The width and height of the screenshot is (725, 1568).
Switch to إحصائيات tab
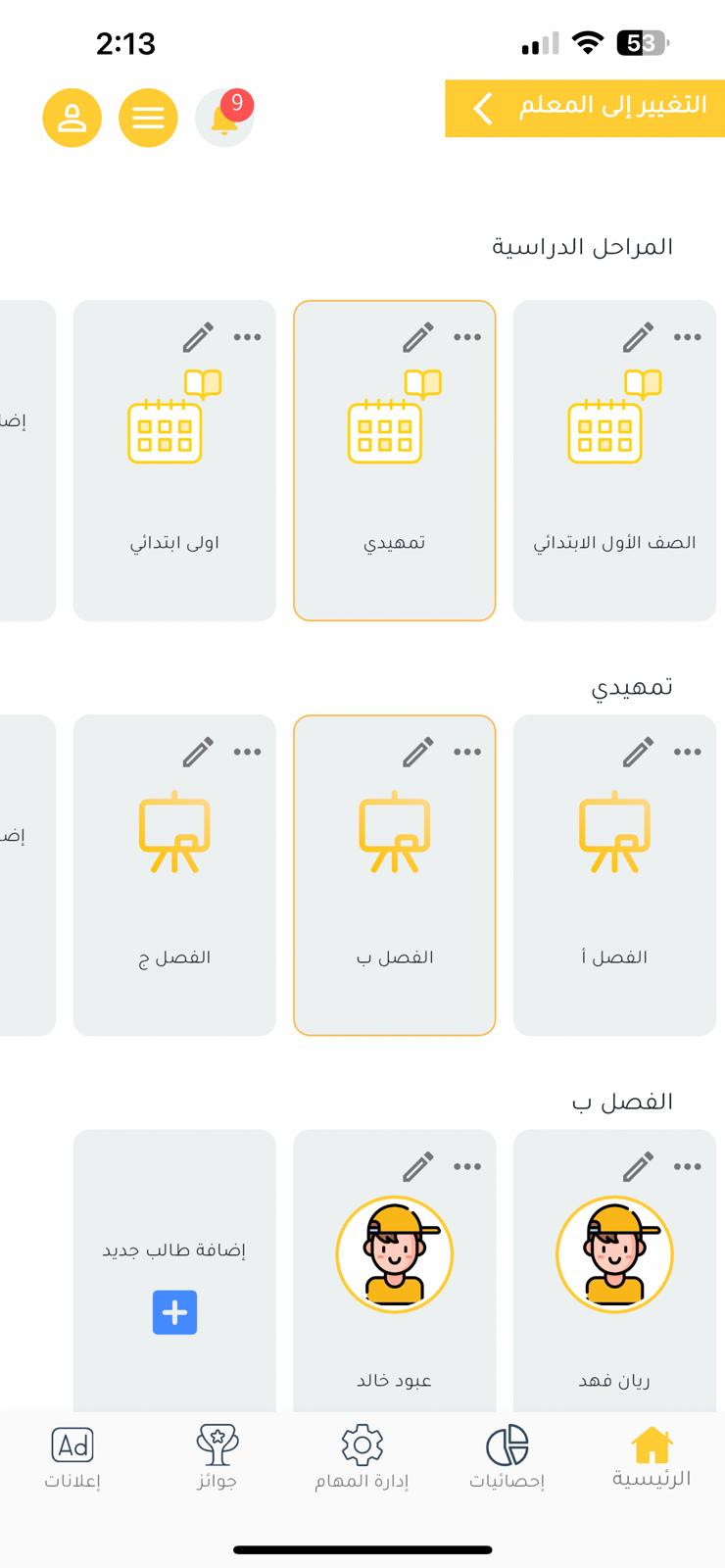(507, 1458)
